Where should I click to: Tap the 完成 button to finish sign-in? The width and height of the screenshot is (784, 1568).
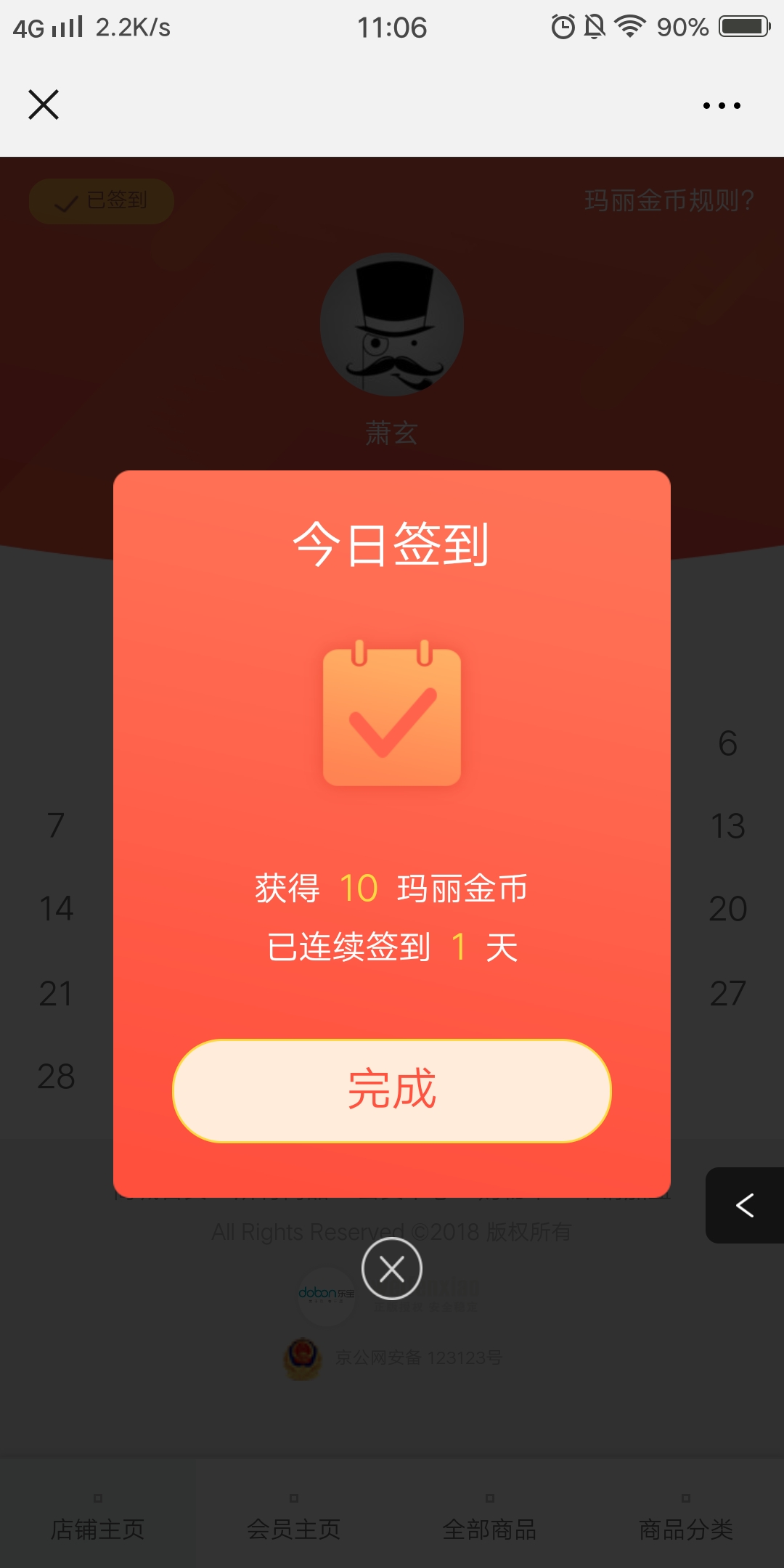[x=392, y=1090]
